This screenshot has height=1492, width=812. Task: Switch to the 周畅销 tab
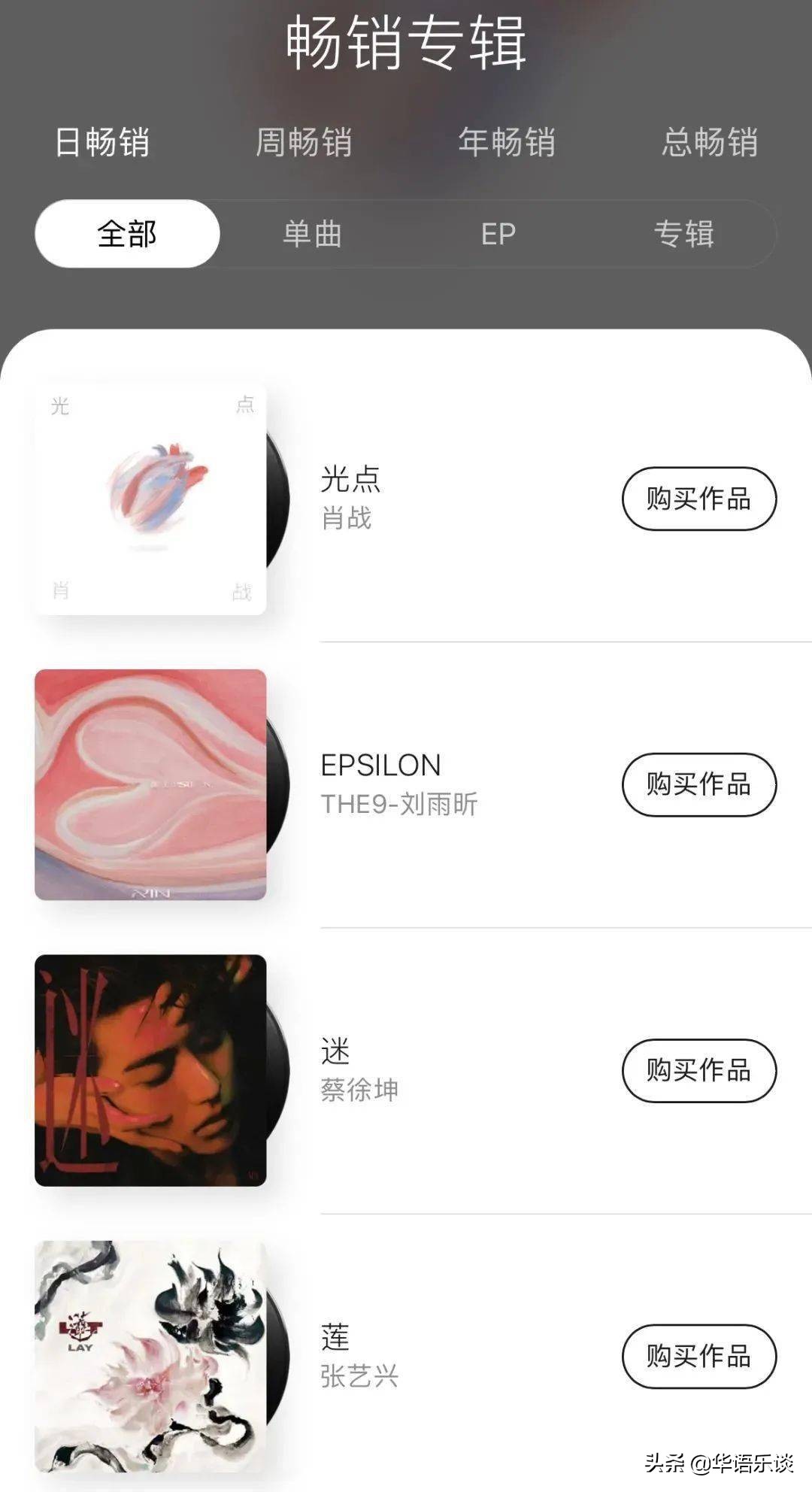pos(304,141)
